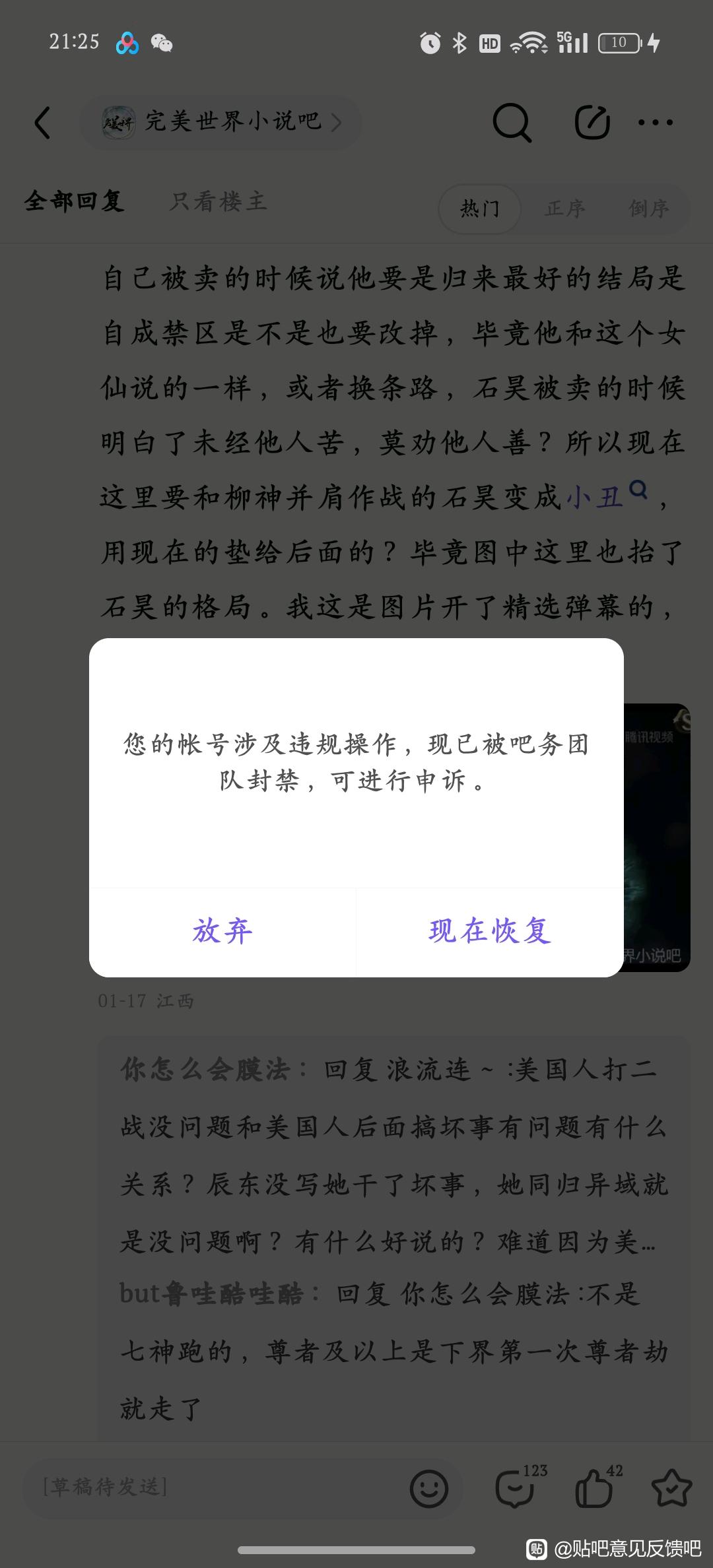Switch to the 只看楼主 tab
This screenshot has width=713, height=1568.
coord(218,201)
